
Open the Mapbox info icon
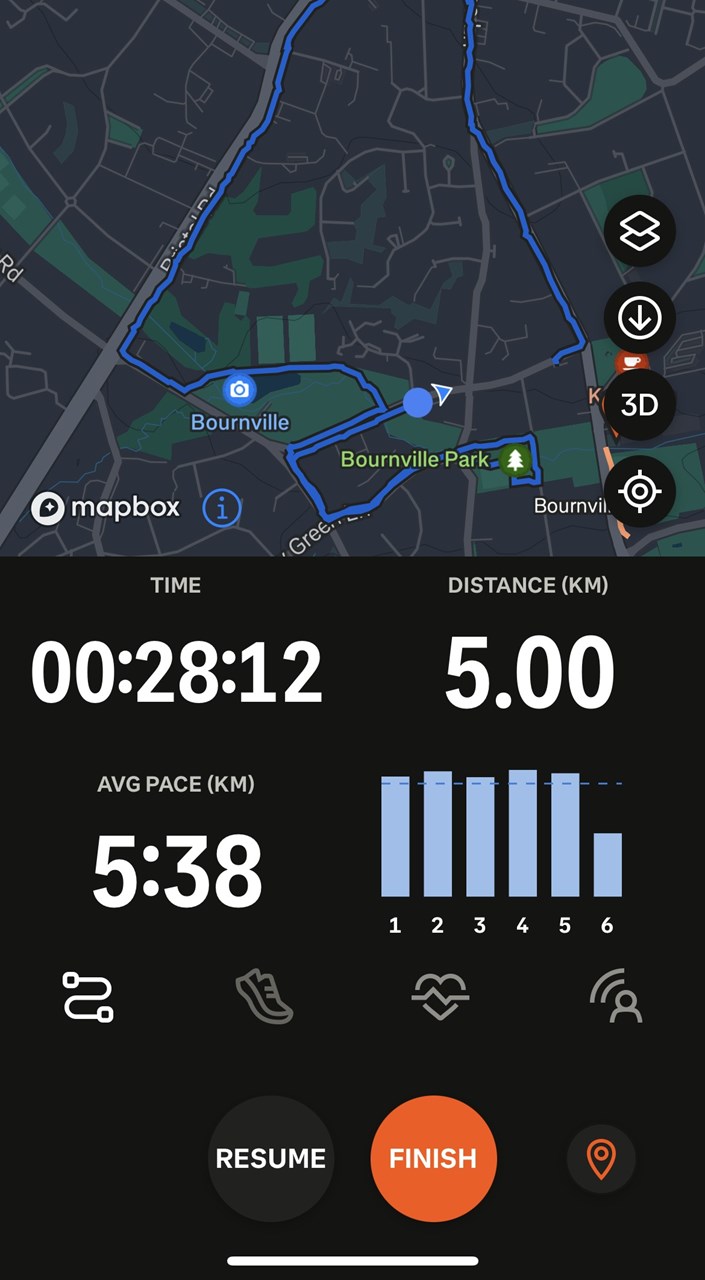[222, 508]
